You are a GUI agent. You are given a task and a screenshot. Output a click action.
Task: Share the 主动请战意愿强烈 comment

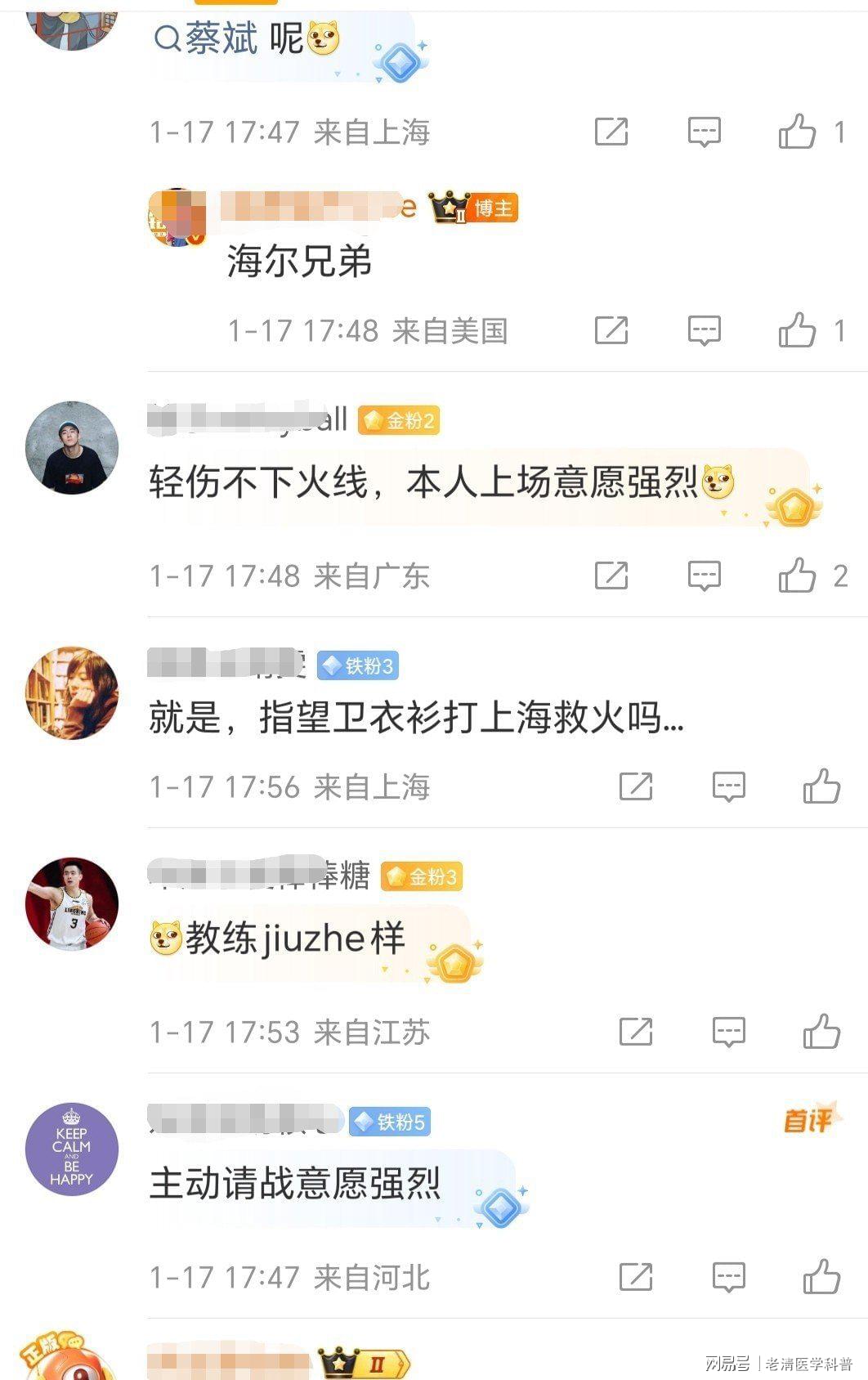[x=636, y=1276]
